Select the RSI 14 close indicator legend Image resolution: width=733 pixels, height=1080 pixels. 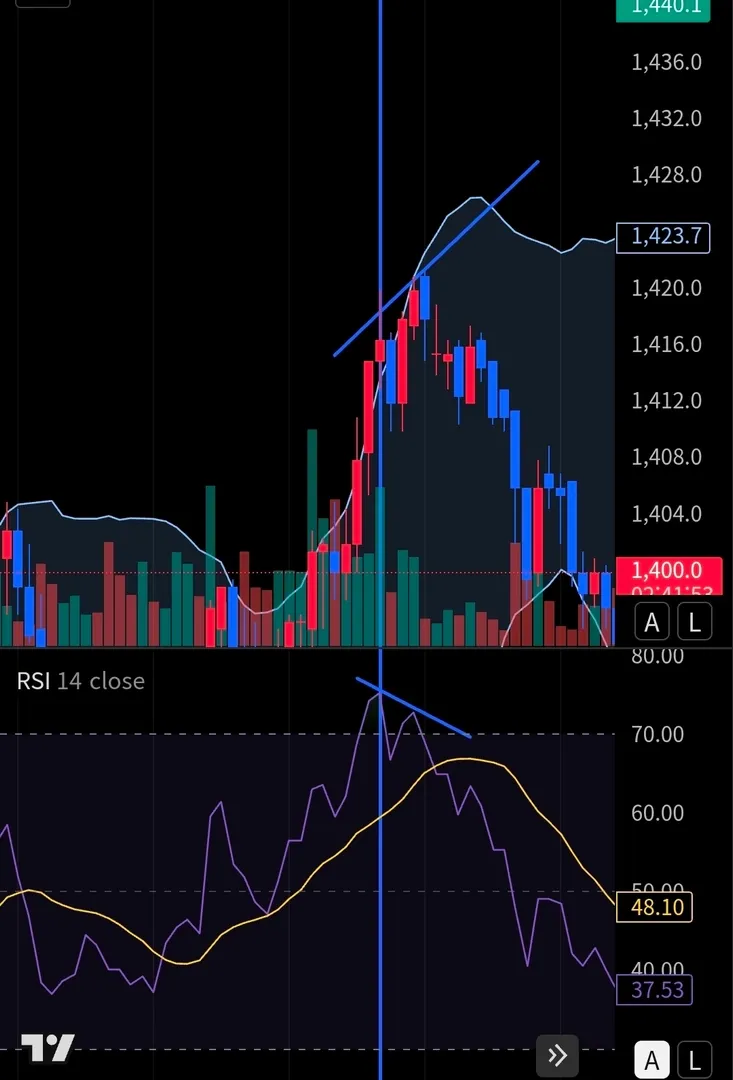[81, 681]
